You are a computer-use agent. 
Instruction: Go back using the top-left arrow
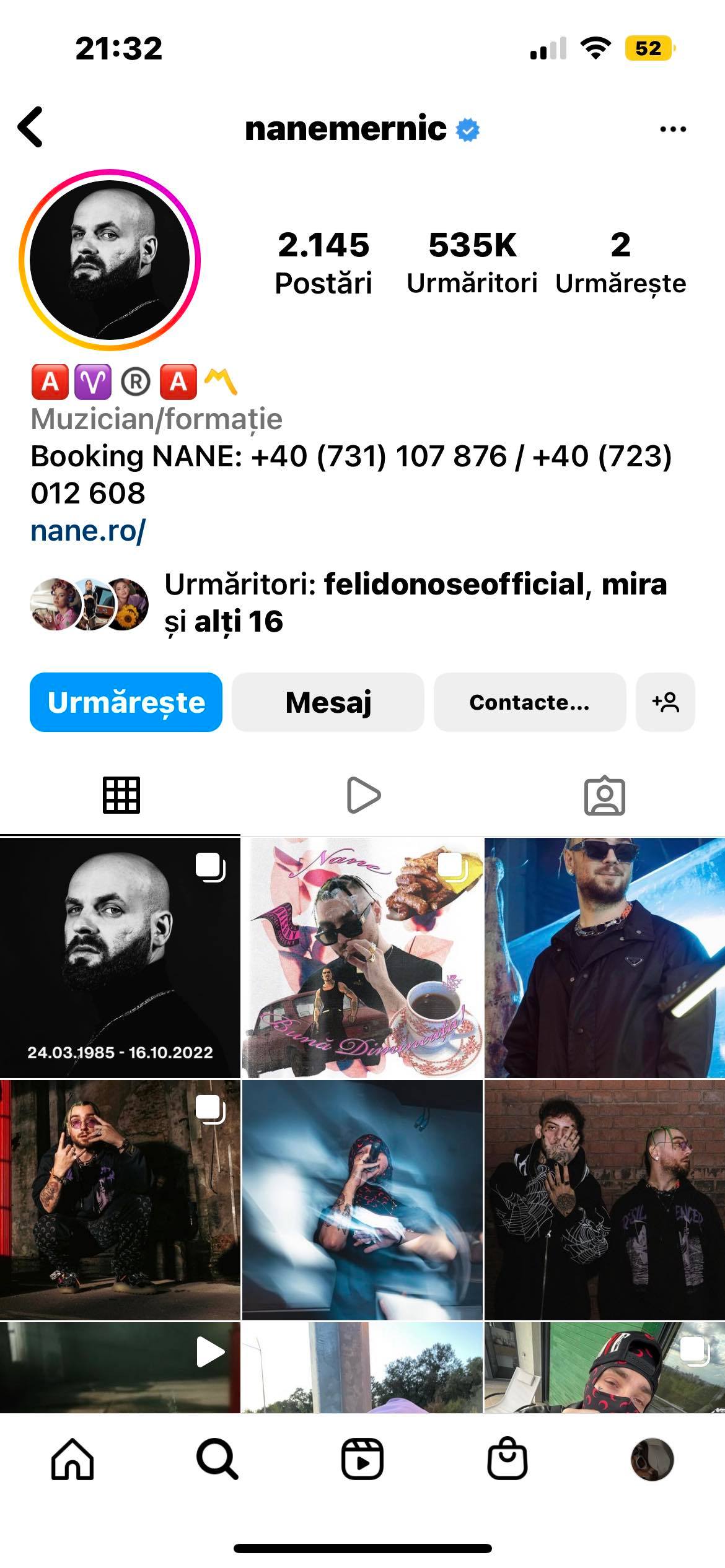pyautogui.click(x=31, y=127)
